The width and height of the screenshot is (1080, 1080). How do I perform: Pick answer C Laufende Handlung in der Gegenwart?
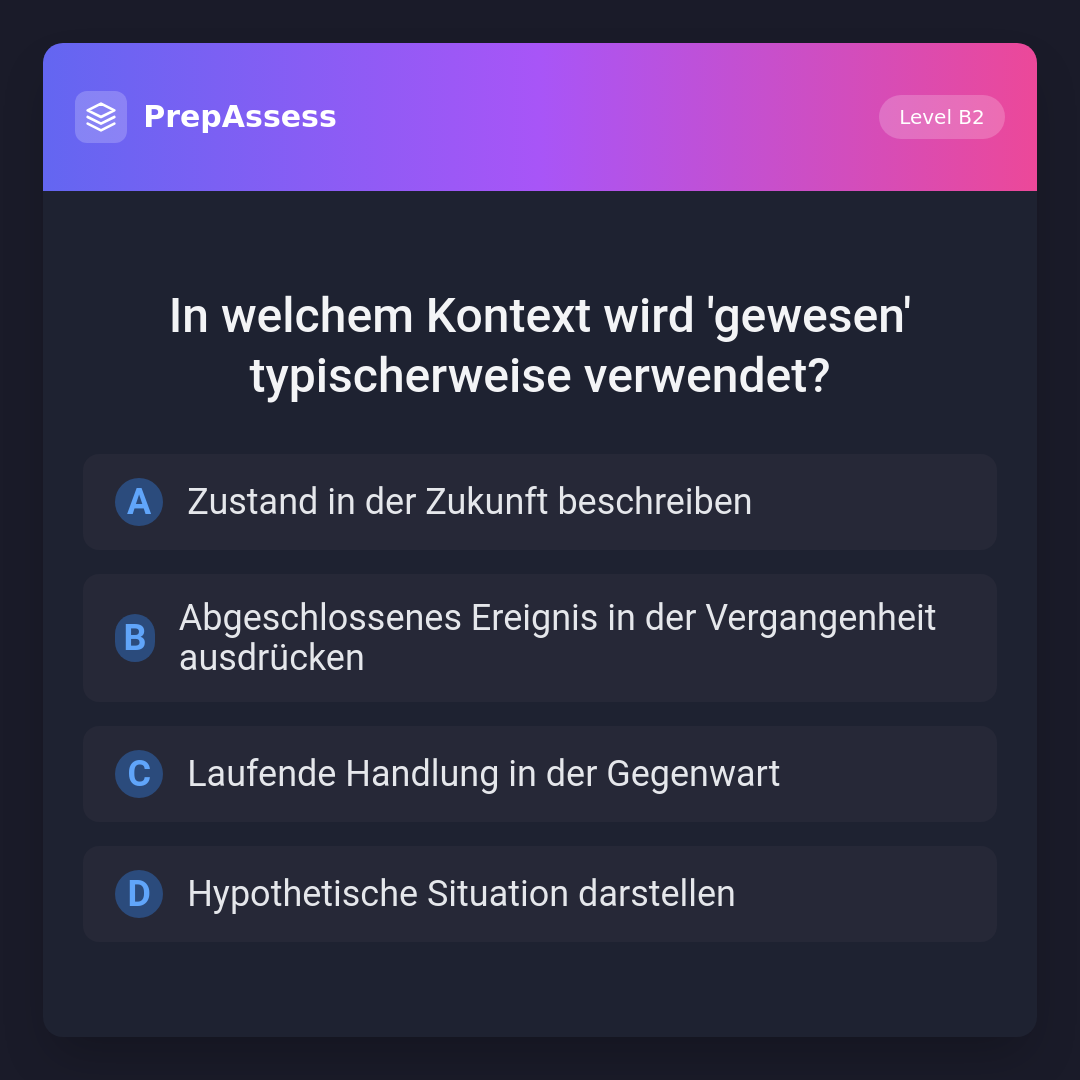tap(540, 774)
